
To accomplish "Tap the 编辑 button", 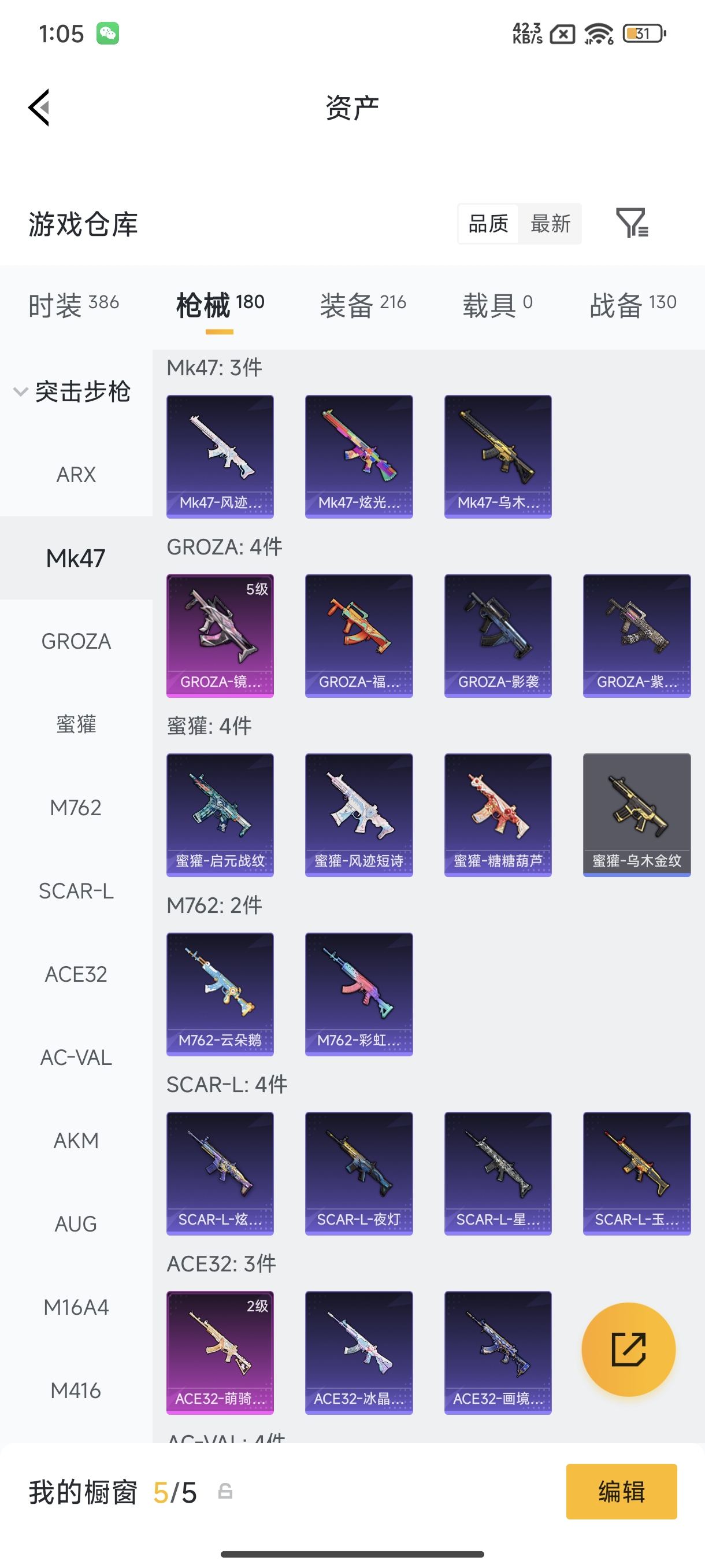I will click(x=621, y=1491).
